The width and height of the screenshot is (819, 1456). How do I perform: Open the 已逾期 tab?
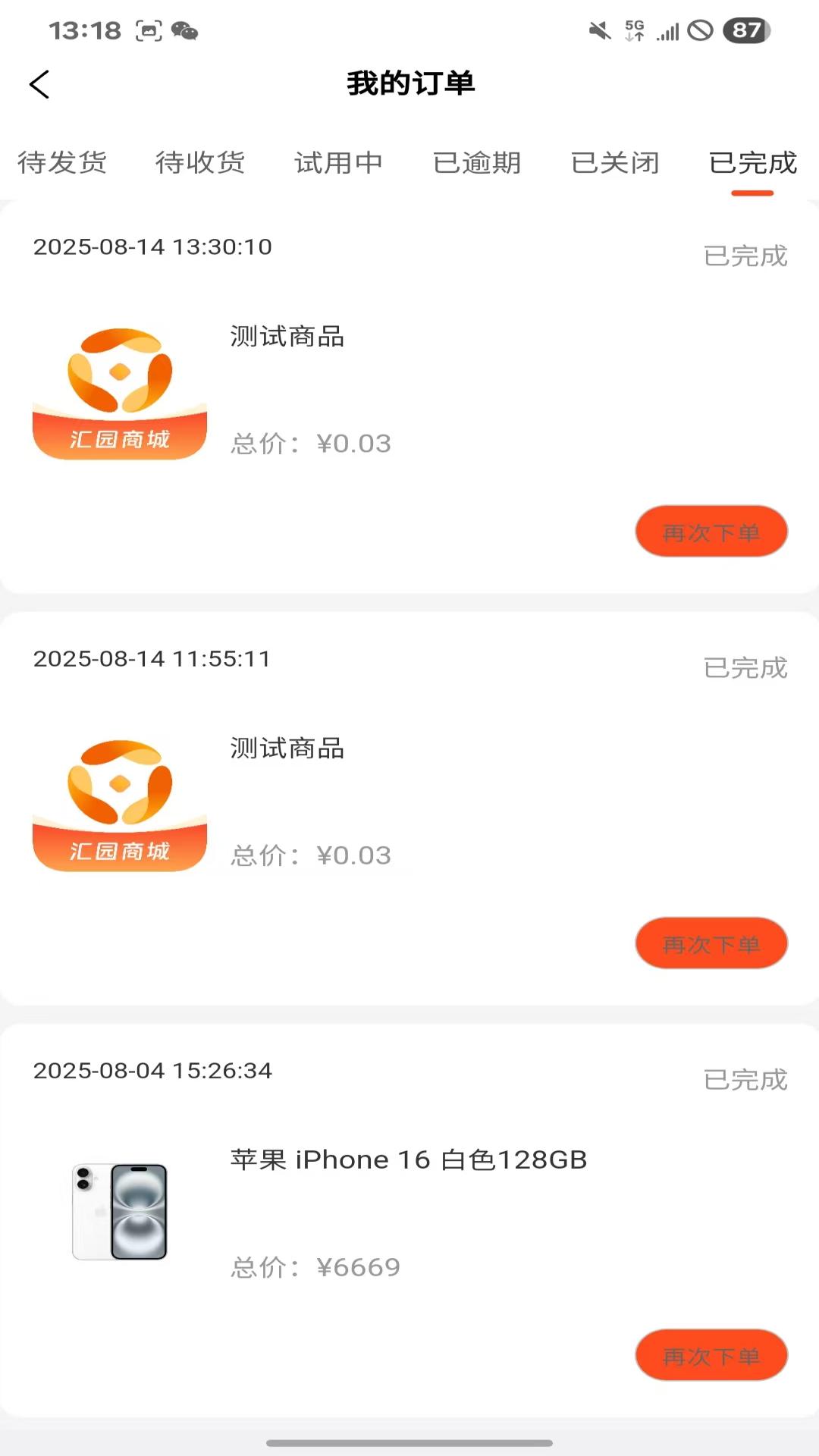477,163
